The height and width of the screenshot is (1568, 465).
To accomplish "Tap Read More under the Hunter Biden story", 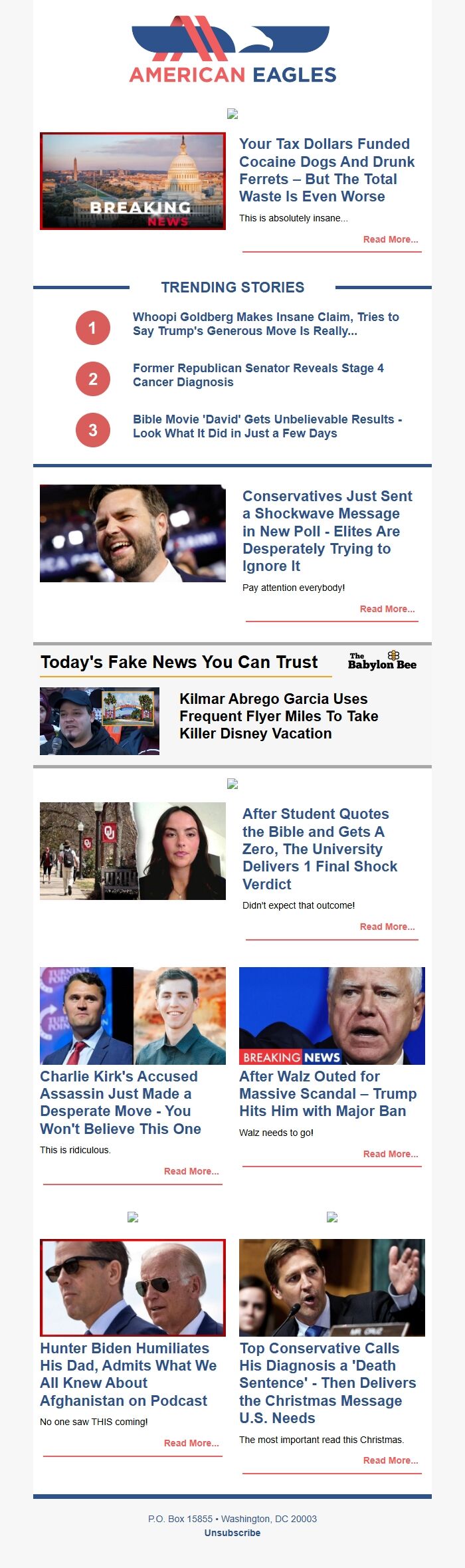I will pyautogui.click(x=191, y=1443).
